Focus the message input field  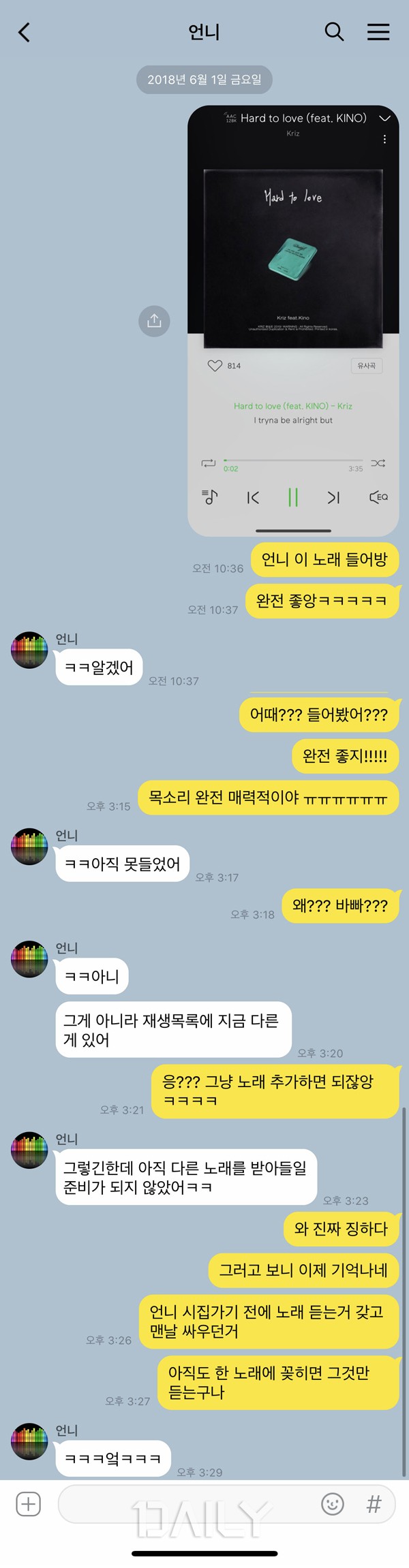point(184,1503)
